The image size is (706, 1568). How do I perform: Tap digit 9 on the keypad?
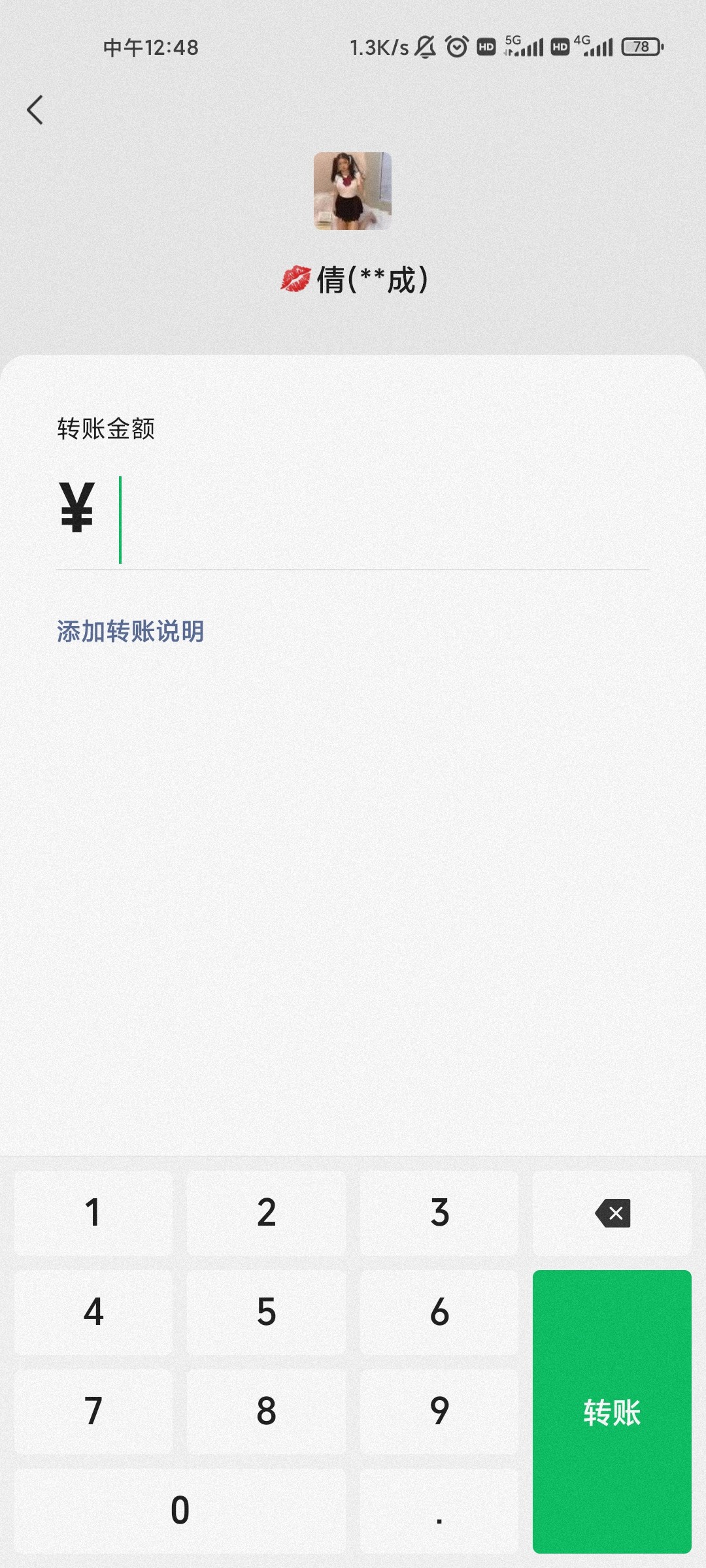(x=439, y=1411)
